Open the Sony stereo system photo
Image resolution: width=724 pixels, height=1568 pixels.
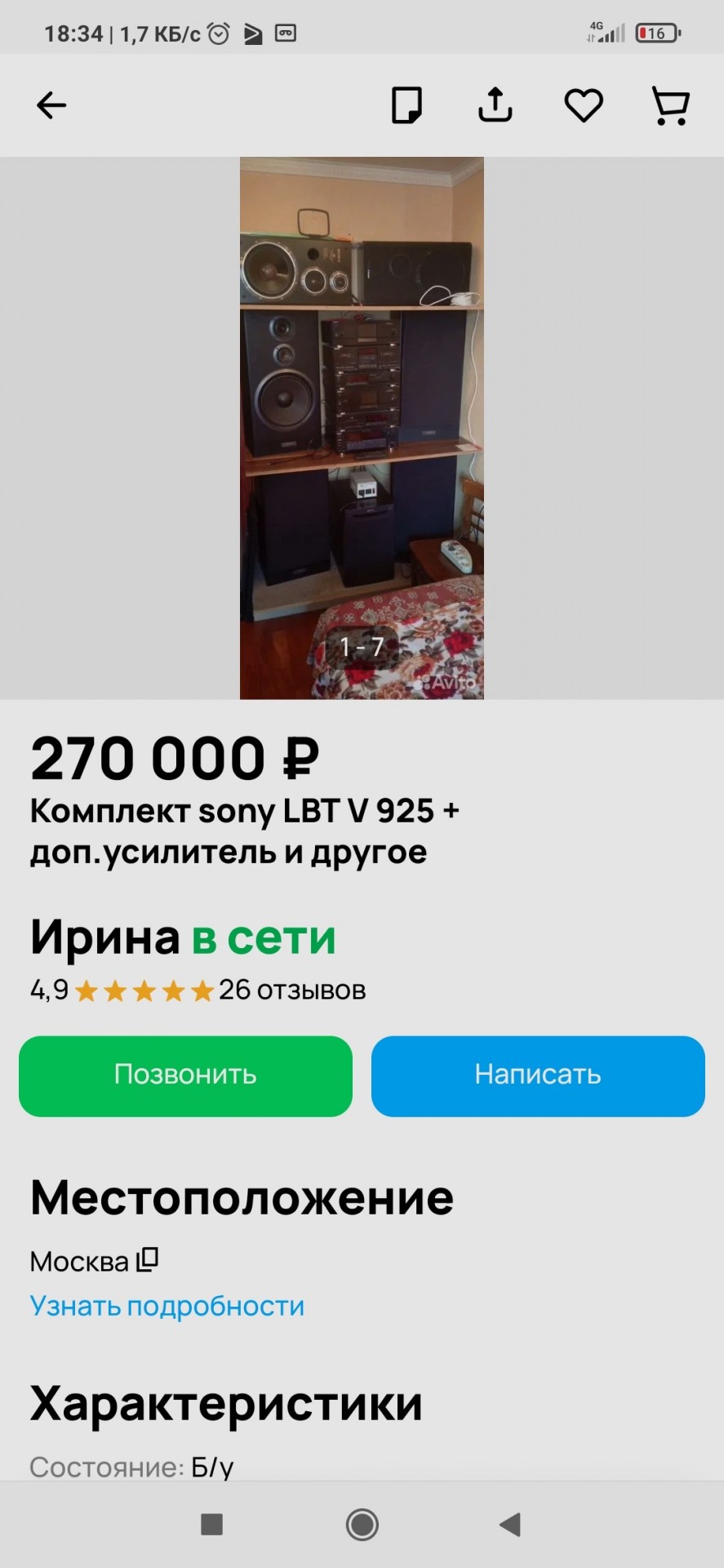point(362,427)
